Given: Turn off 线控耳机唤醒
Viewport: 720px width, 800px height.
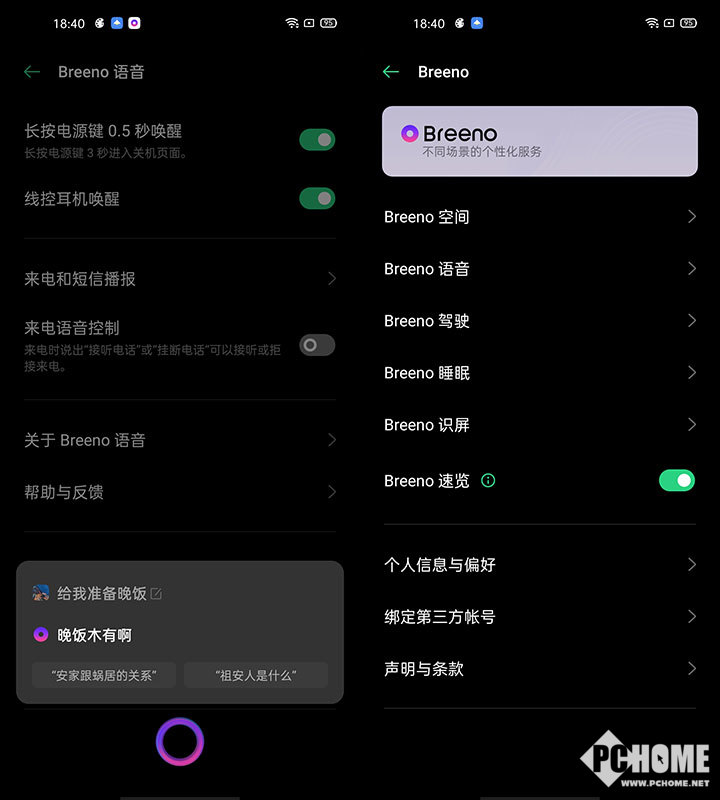Looking at the screenshot, I should click(x=317, y=199).
